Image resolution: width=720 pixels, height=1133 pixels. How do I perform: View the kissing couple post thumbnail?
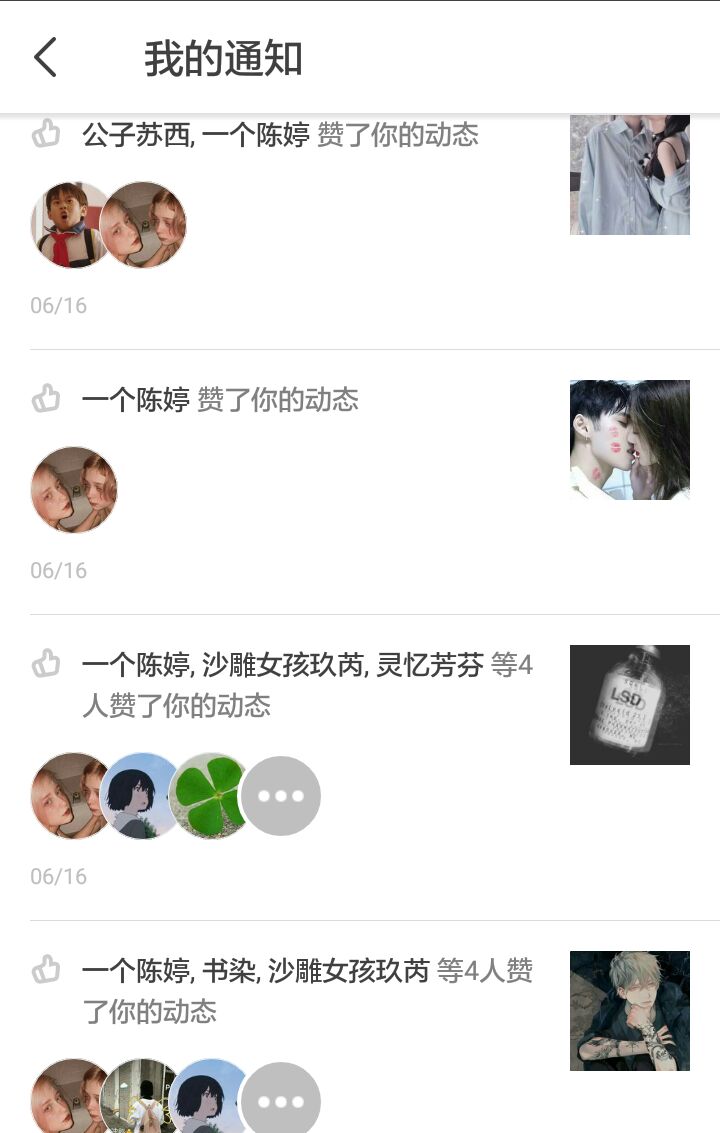coord(630,440)
